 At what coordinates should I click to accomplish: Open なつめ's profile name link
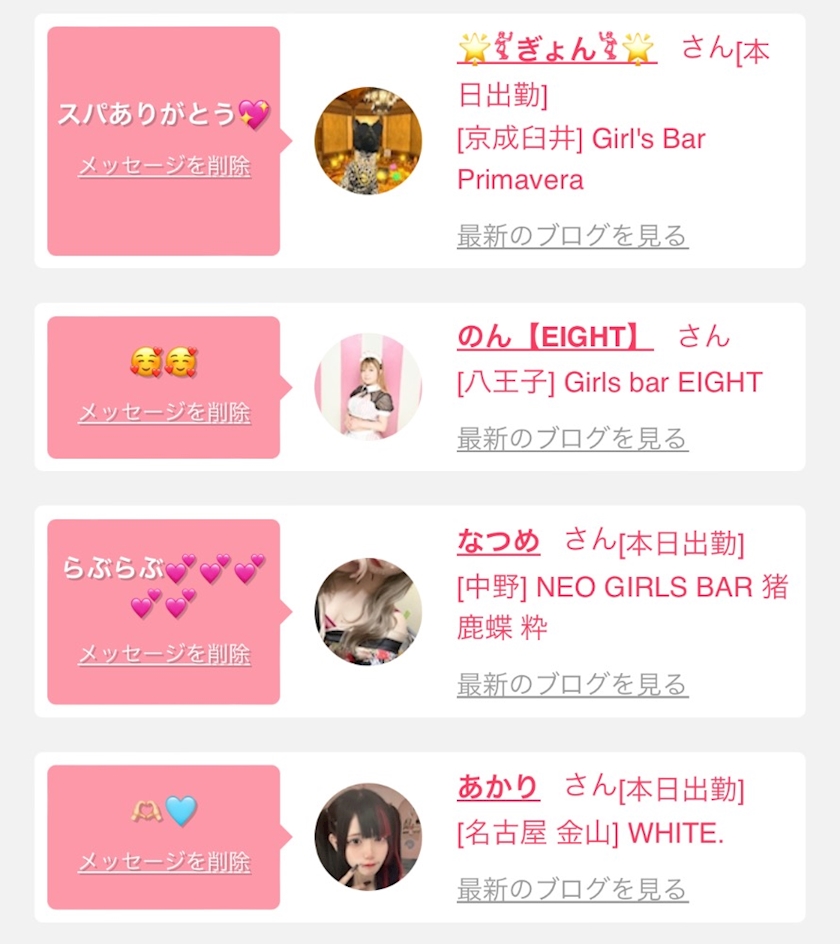(499, 541)
